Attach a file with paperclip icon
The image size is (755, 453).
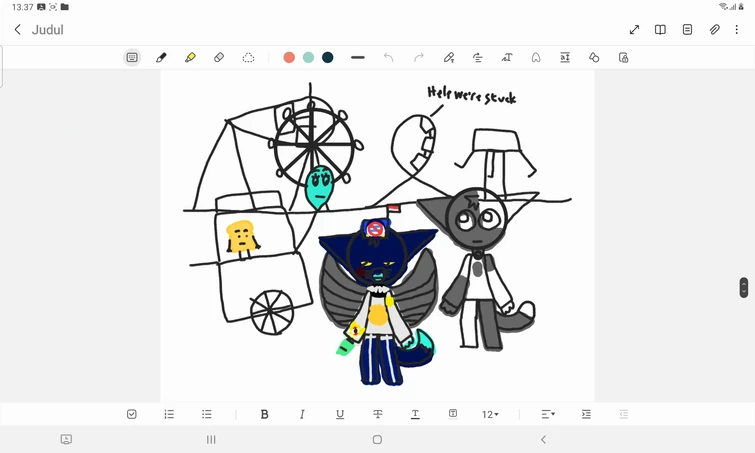[715, 30]
